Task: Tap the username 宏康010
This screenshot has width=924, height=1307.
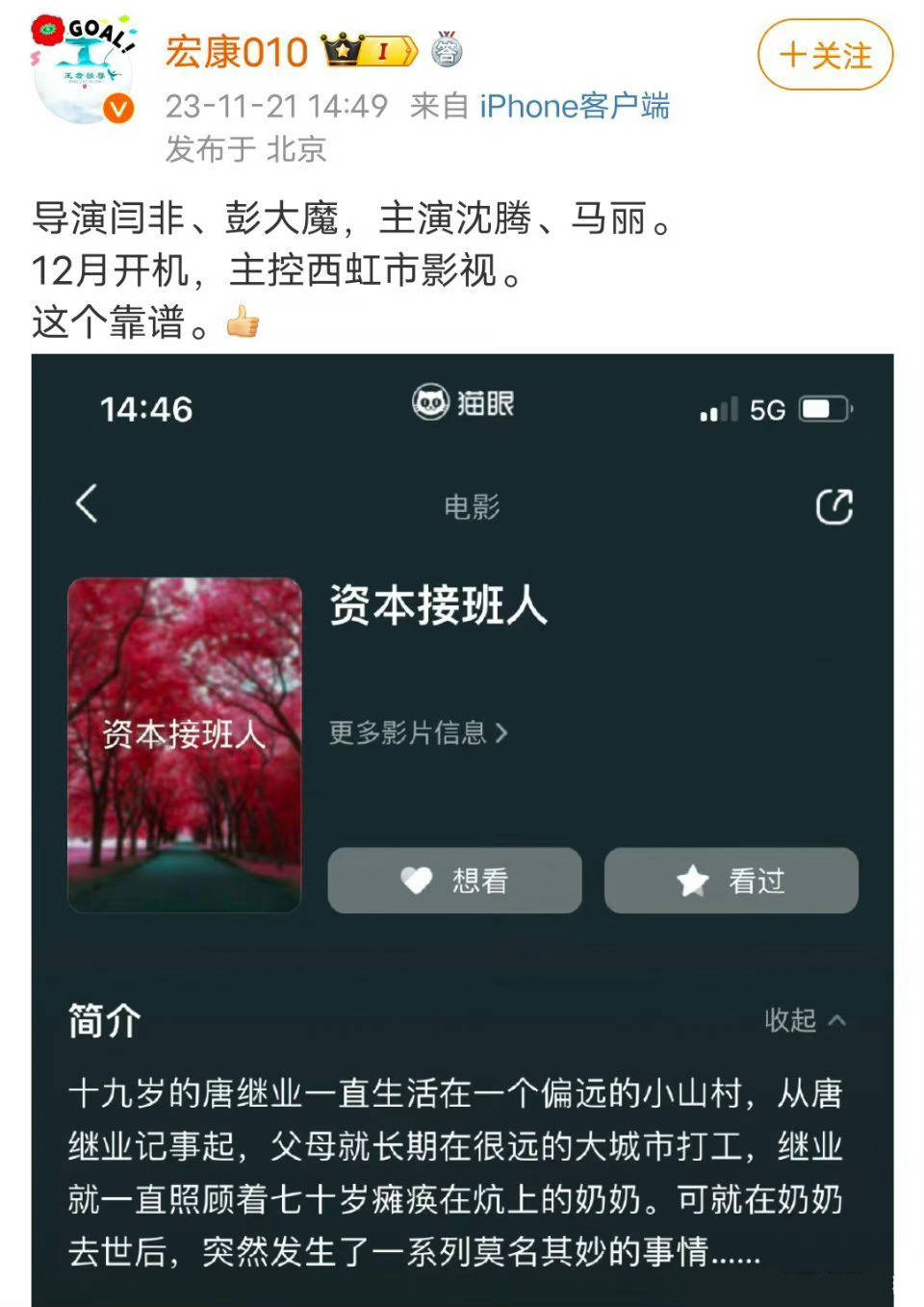Action: coord(237,52)
